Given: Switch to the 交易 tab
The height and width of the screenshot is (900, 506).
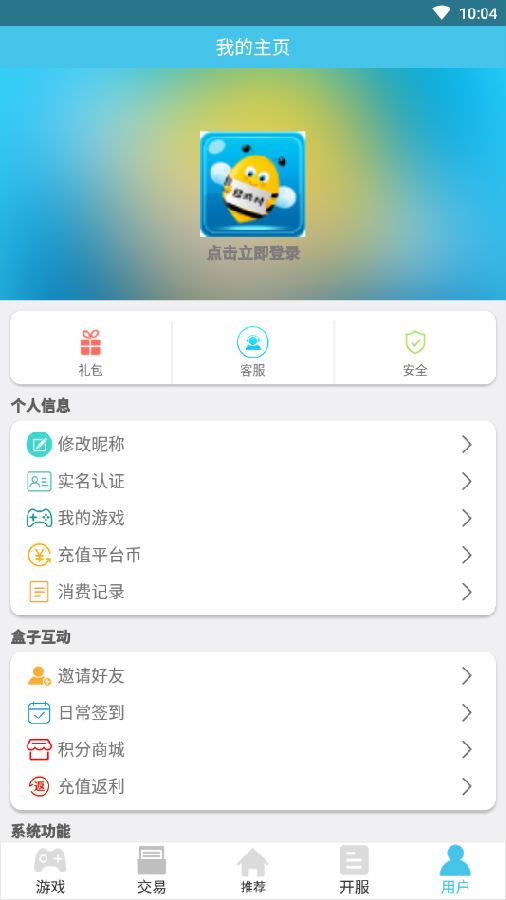Looking at the screenshot, I should point(151,871).
